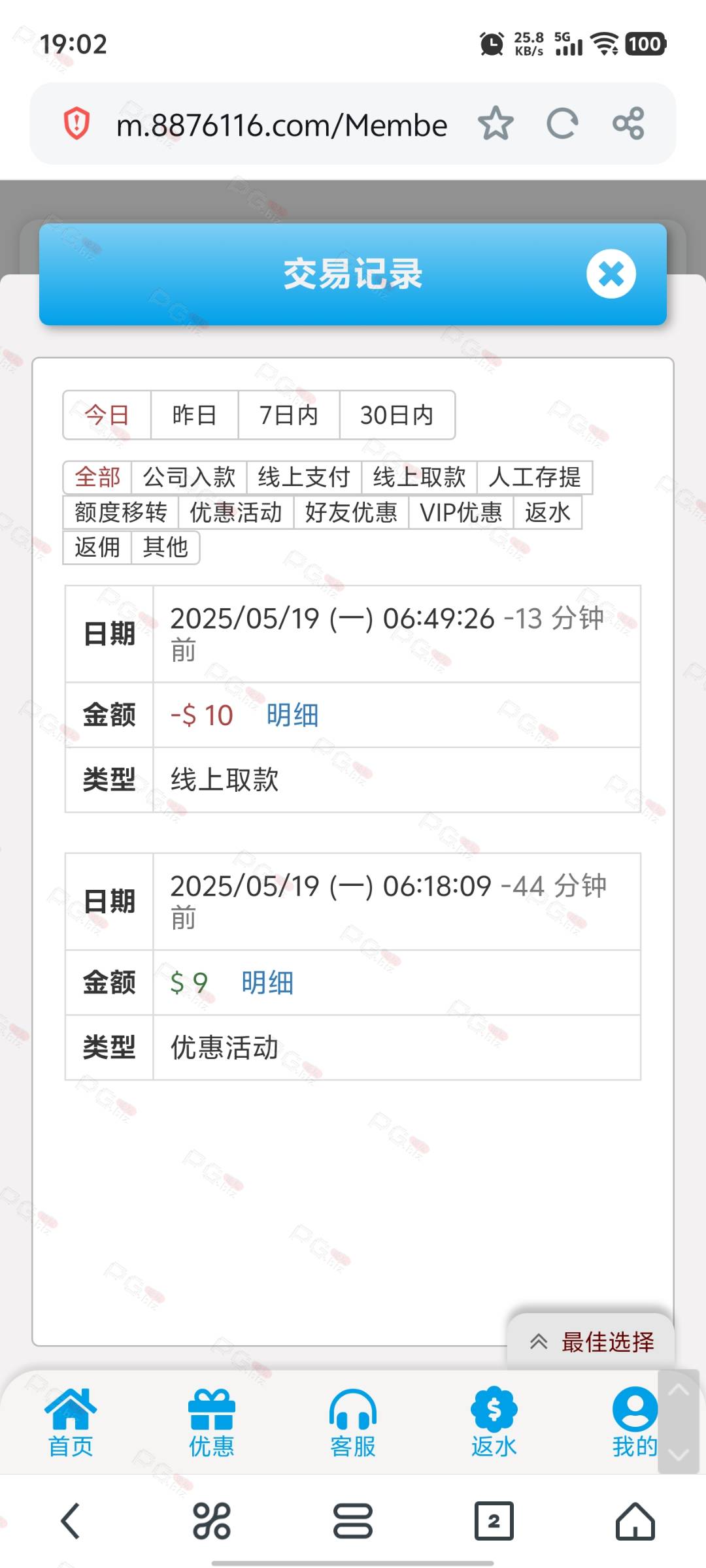This screenshot has height=1568, width=706.
Task: Select the 7日内 date range
Action: click(x=289, y=415)
